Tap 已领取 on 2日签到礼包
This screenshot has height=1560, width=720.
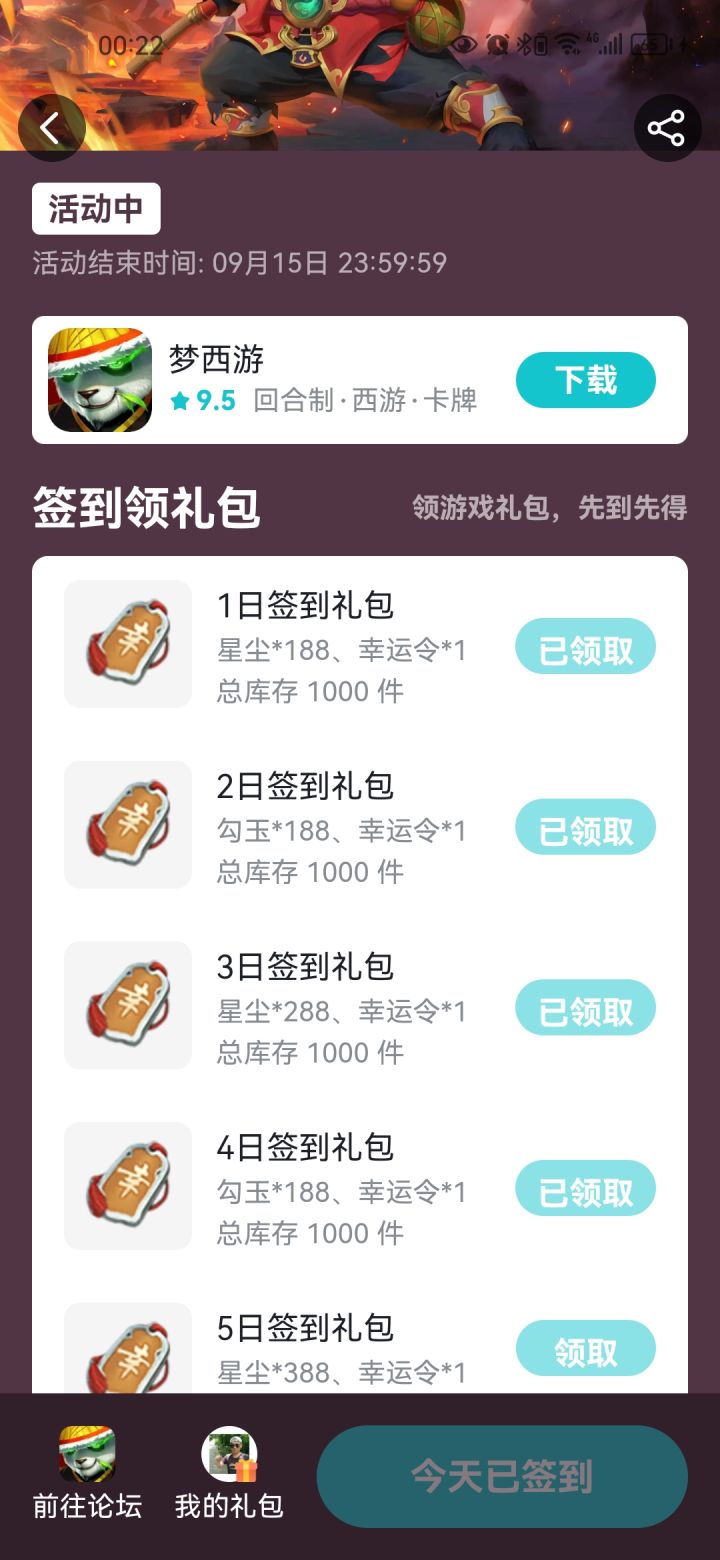click(586, 827)
